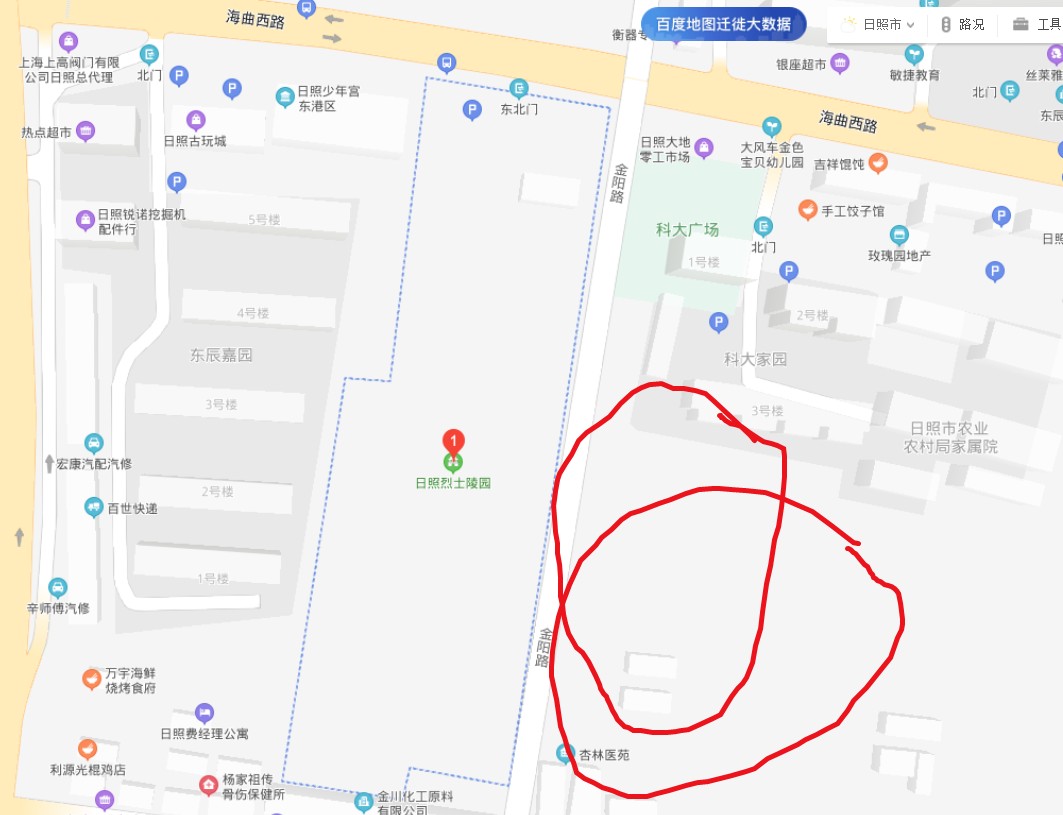Select the 银座超市 marker

840,64
